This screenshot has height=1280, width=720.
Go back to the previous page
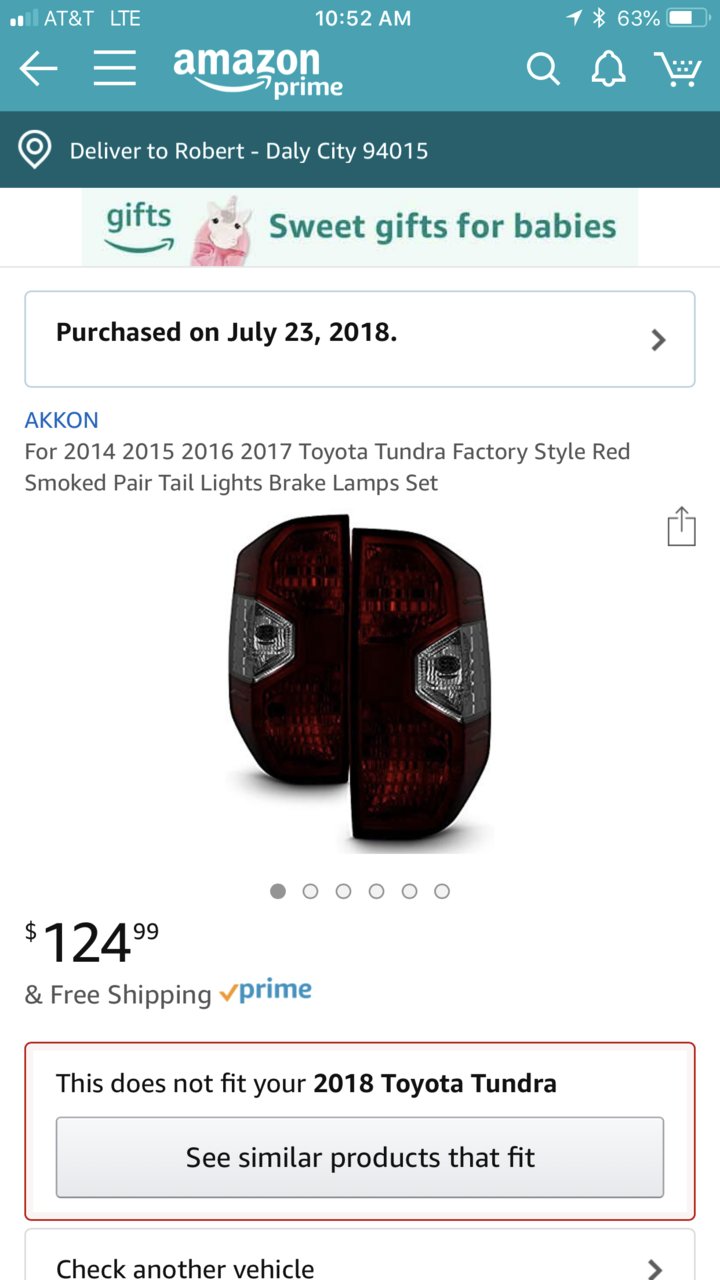pyautogui.click(x=38, y=69)
